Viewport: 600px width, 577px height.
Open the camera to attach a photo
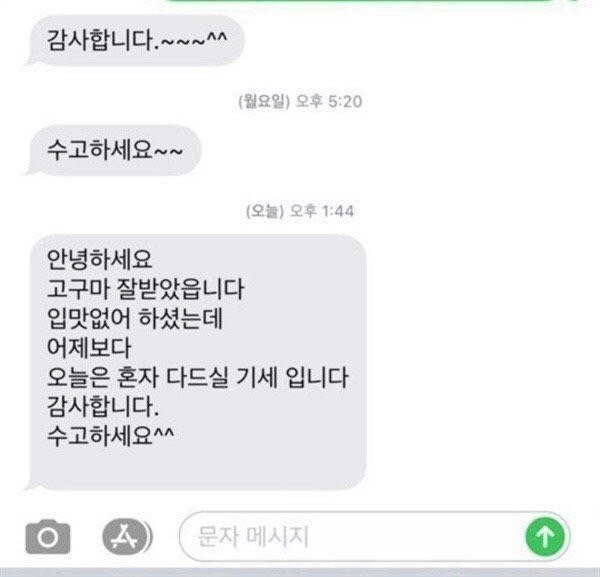point(47,537)
